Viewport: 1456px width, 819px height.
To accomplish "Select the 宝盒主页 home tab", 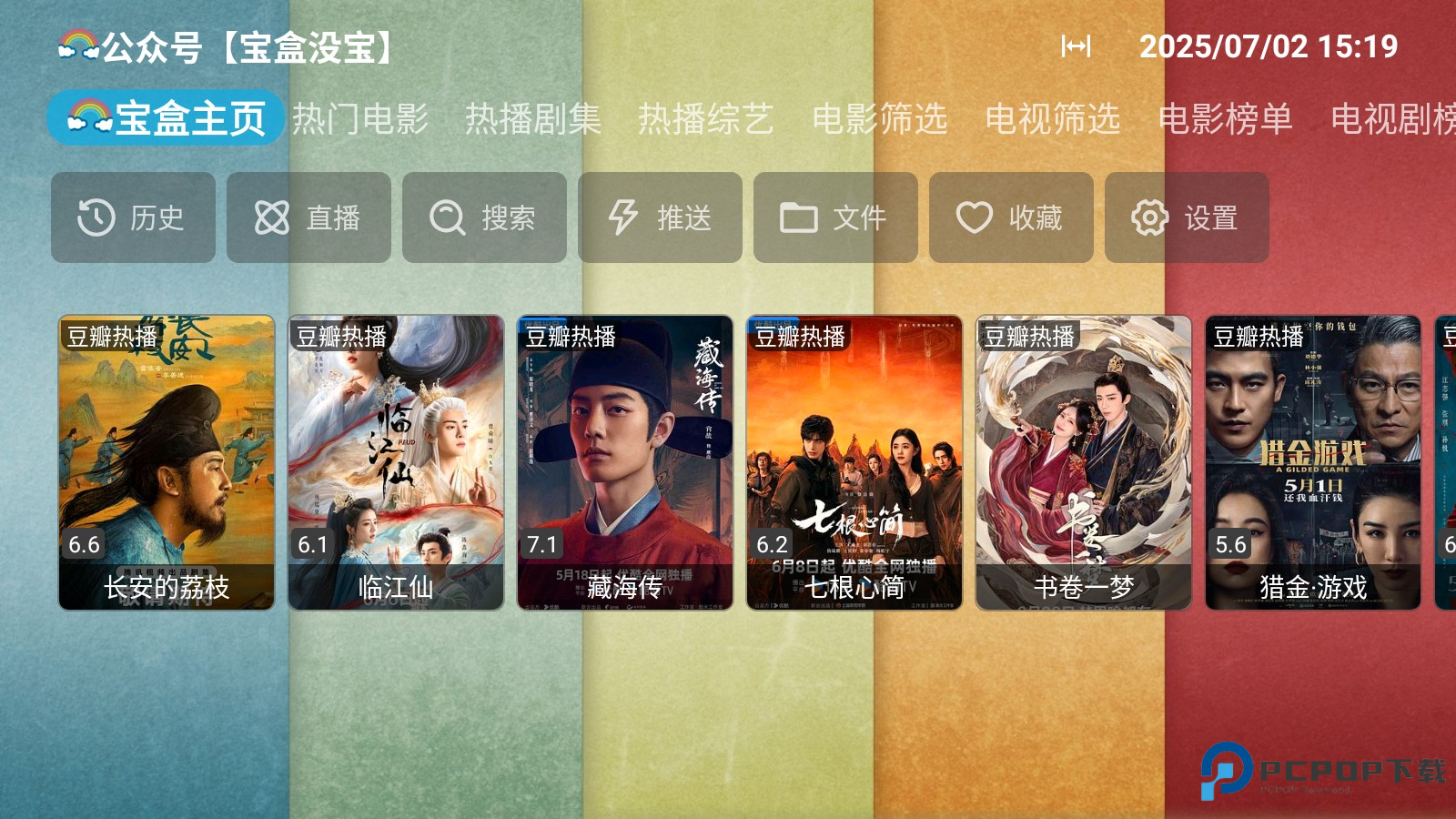I will coord(167,118).
